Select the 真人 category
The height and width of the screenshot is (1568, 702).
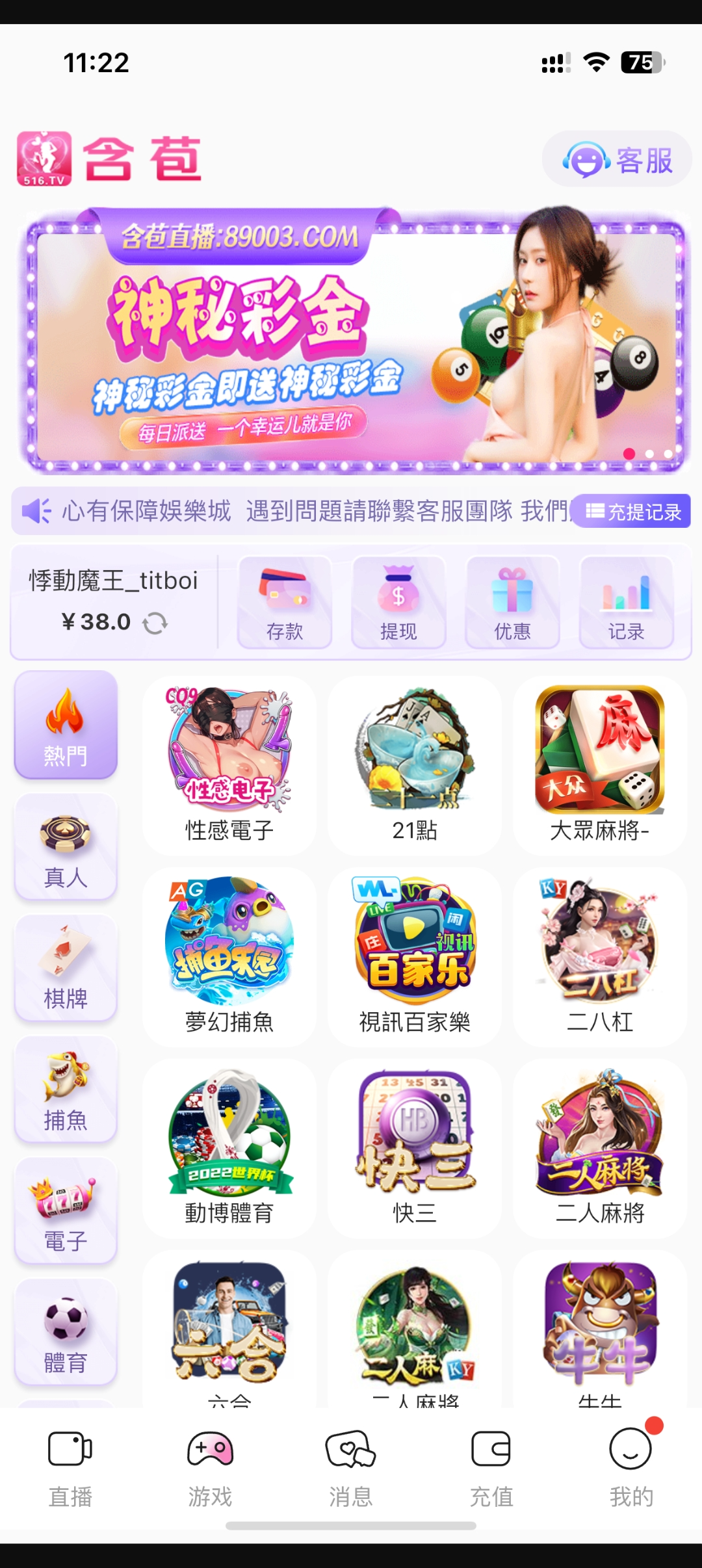point(66,847)
